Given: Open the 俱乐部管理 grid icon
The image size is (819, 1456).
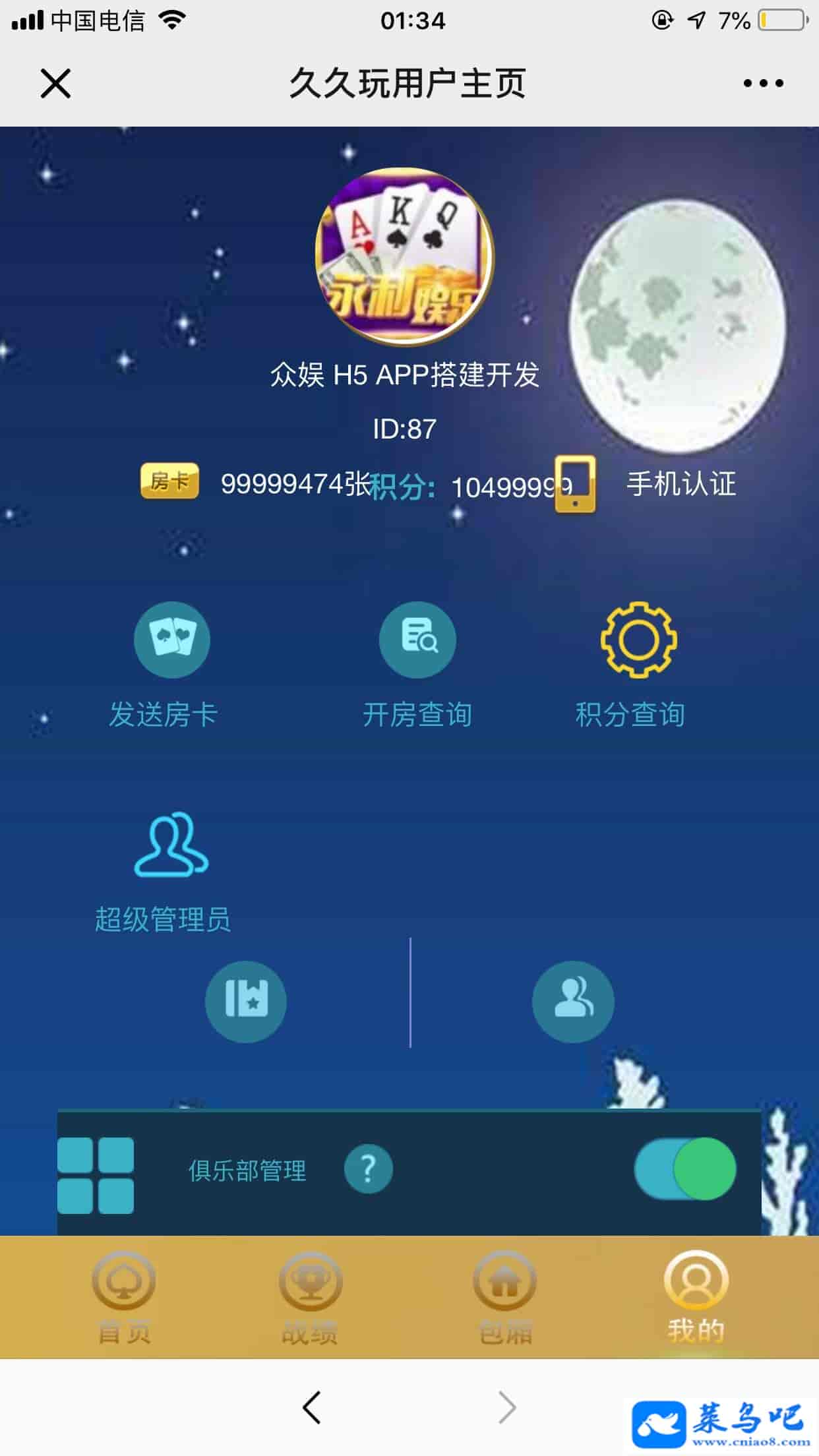Looking at the screenshot, I should click(x=96, y=1176).
